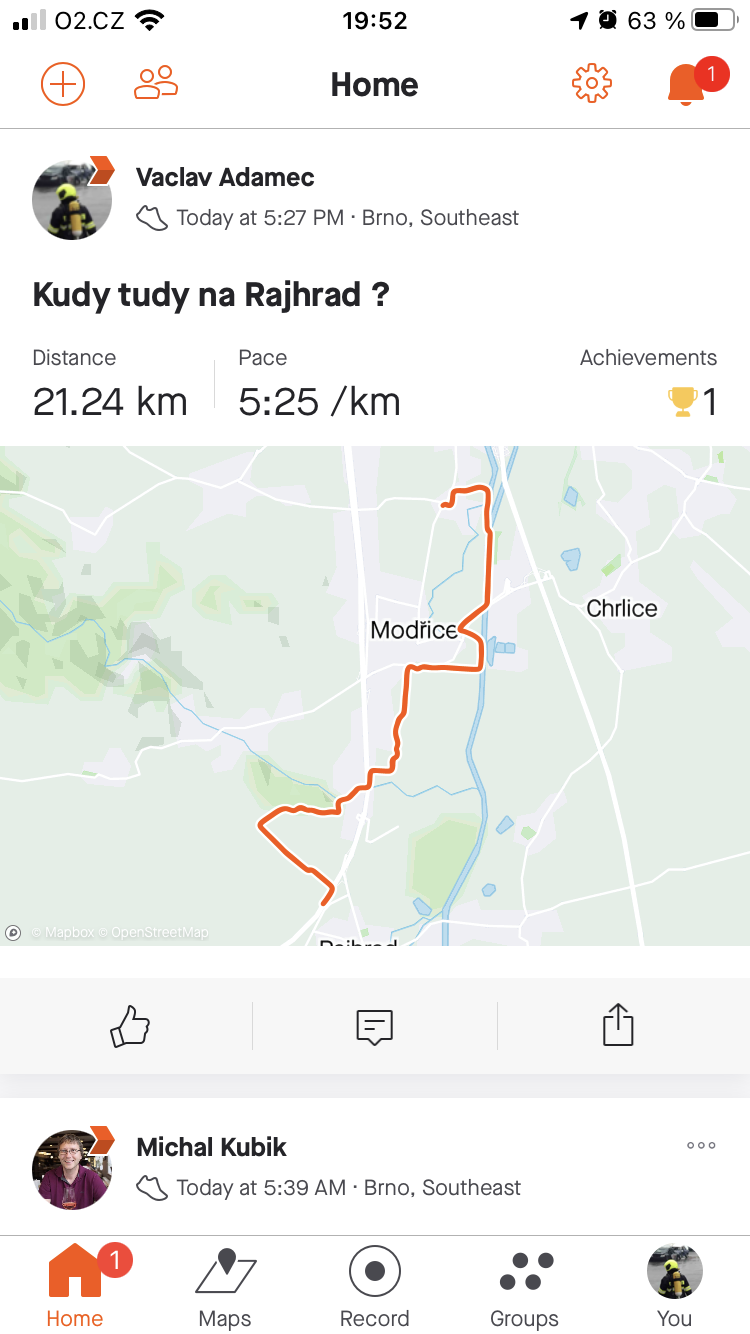The width and height of the screenshot is (750, 1334).
Task: Open Michal Kubik's profile picture
Action: click(x=72, y=1168)
